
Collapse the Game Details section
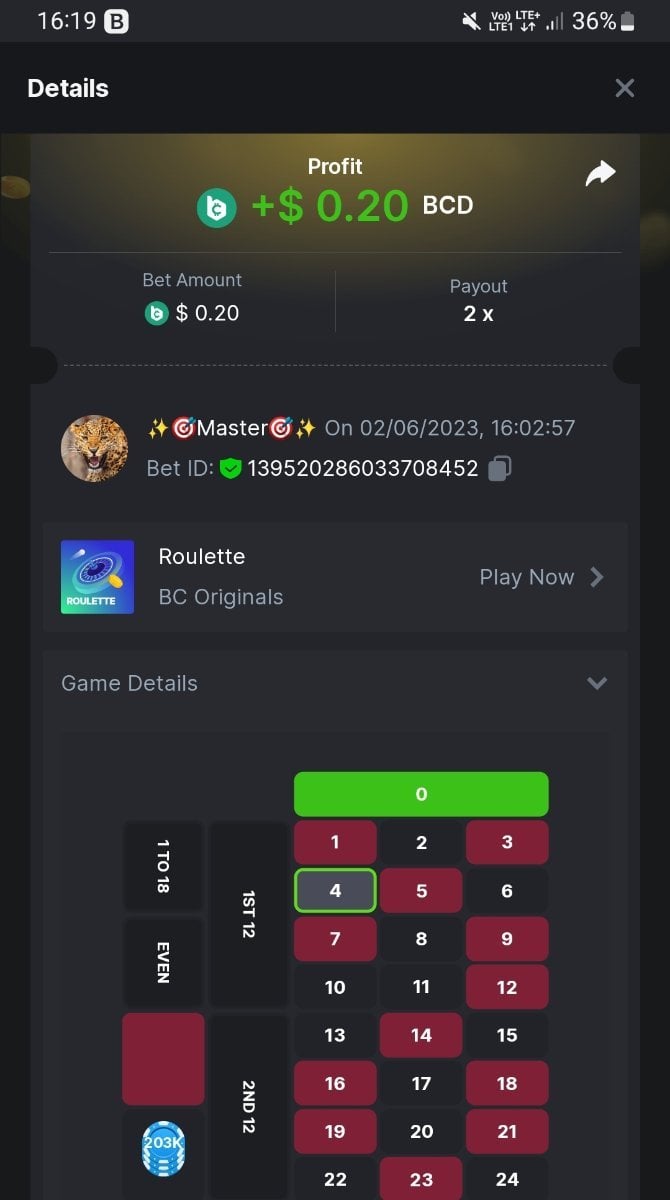click(x=597, y=683)
